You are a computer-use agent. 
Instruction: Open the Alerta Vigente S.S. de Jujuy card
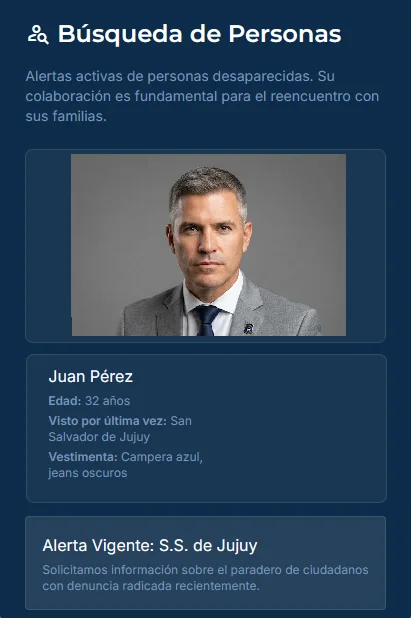205,563
